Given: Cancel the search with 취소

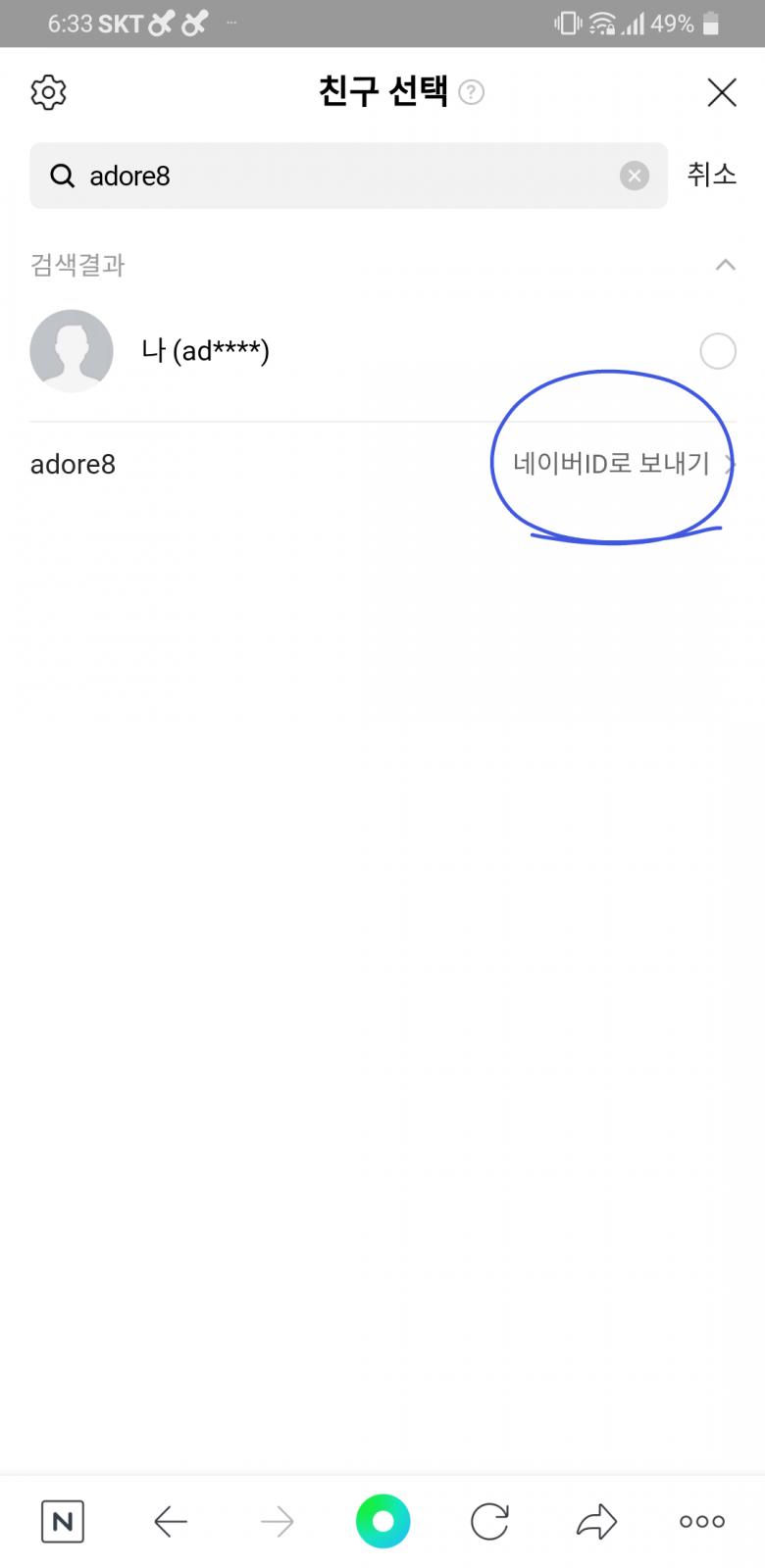Looking at the screenshot, I should pyautogui.click(x=711, y=175).
